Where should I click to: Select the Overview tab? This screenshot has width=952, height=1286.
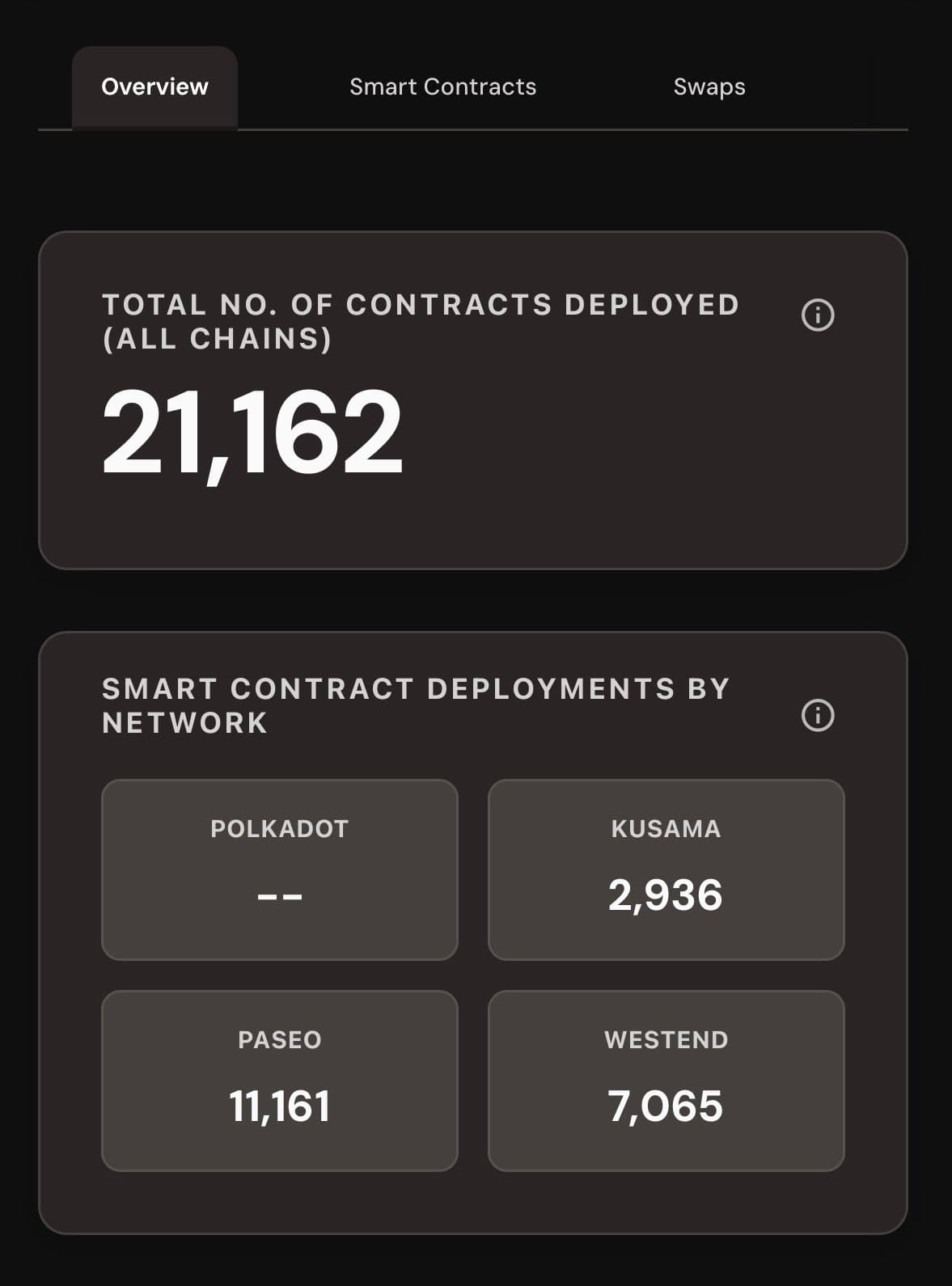pyautogui.click(x=154, y=86)
